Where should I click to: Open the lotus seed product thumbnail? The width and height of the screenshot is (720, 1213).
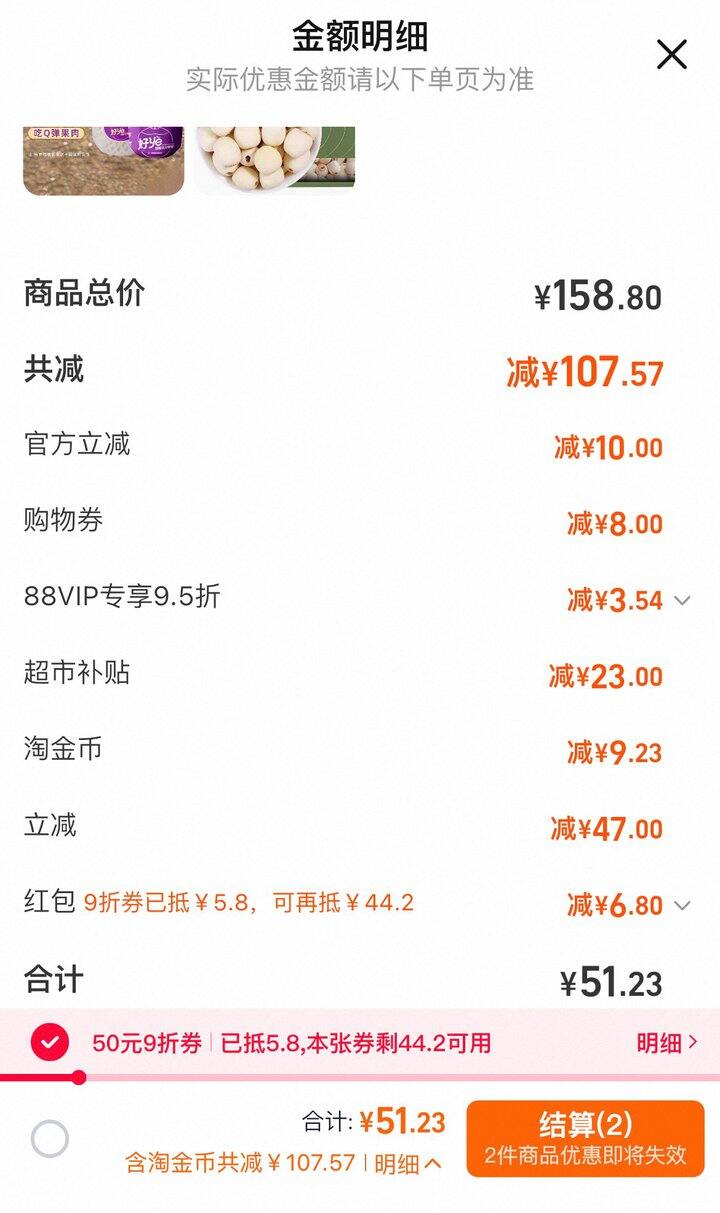275,158
